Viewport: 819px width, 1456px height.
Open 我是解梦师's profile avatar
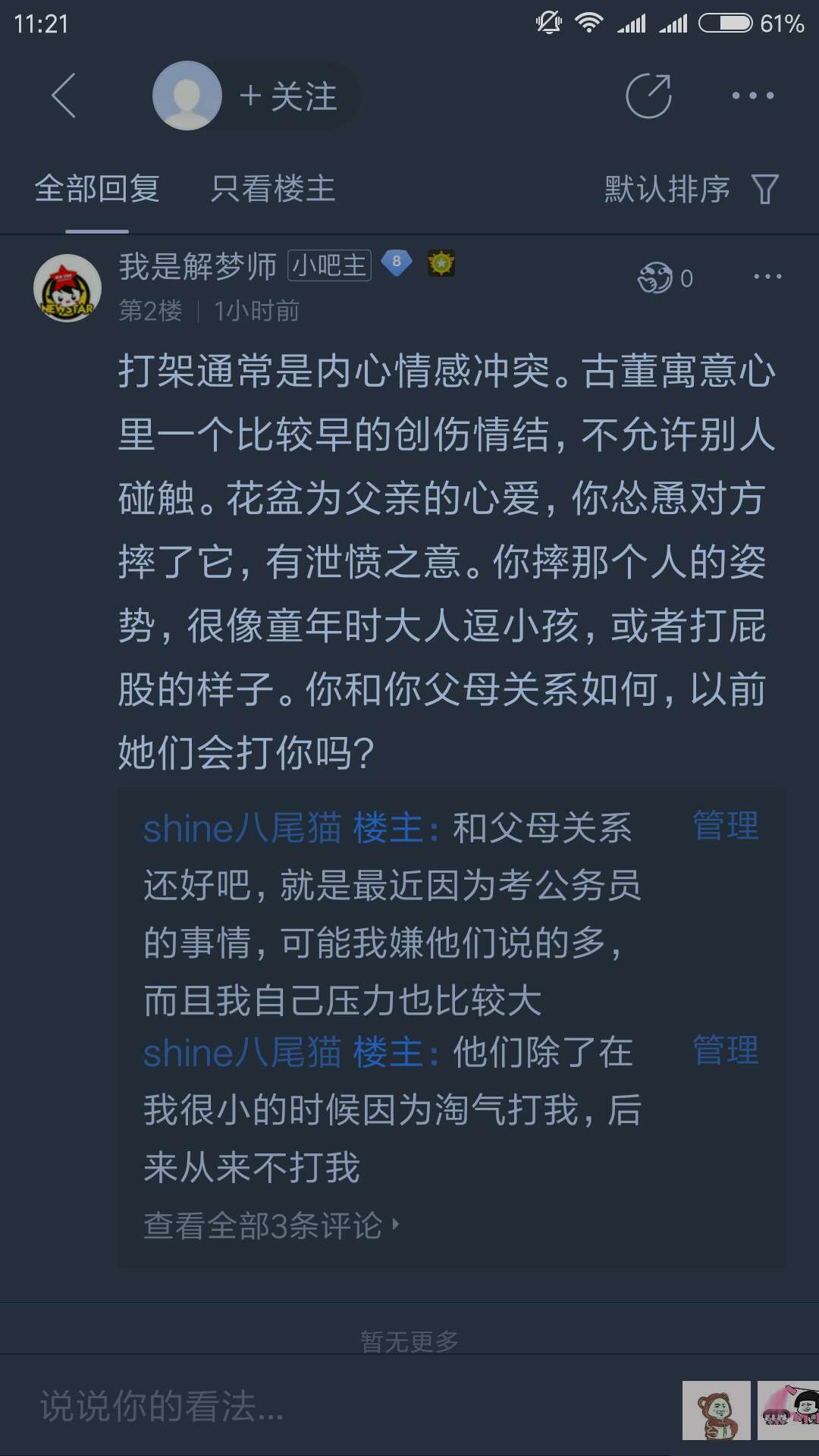point(67,288)
